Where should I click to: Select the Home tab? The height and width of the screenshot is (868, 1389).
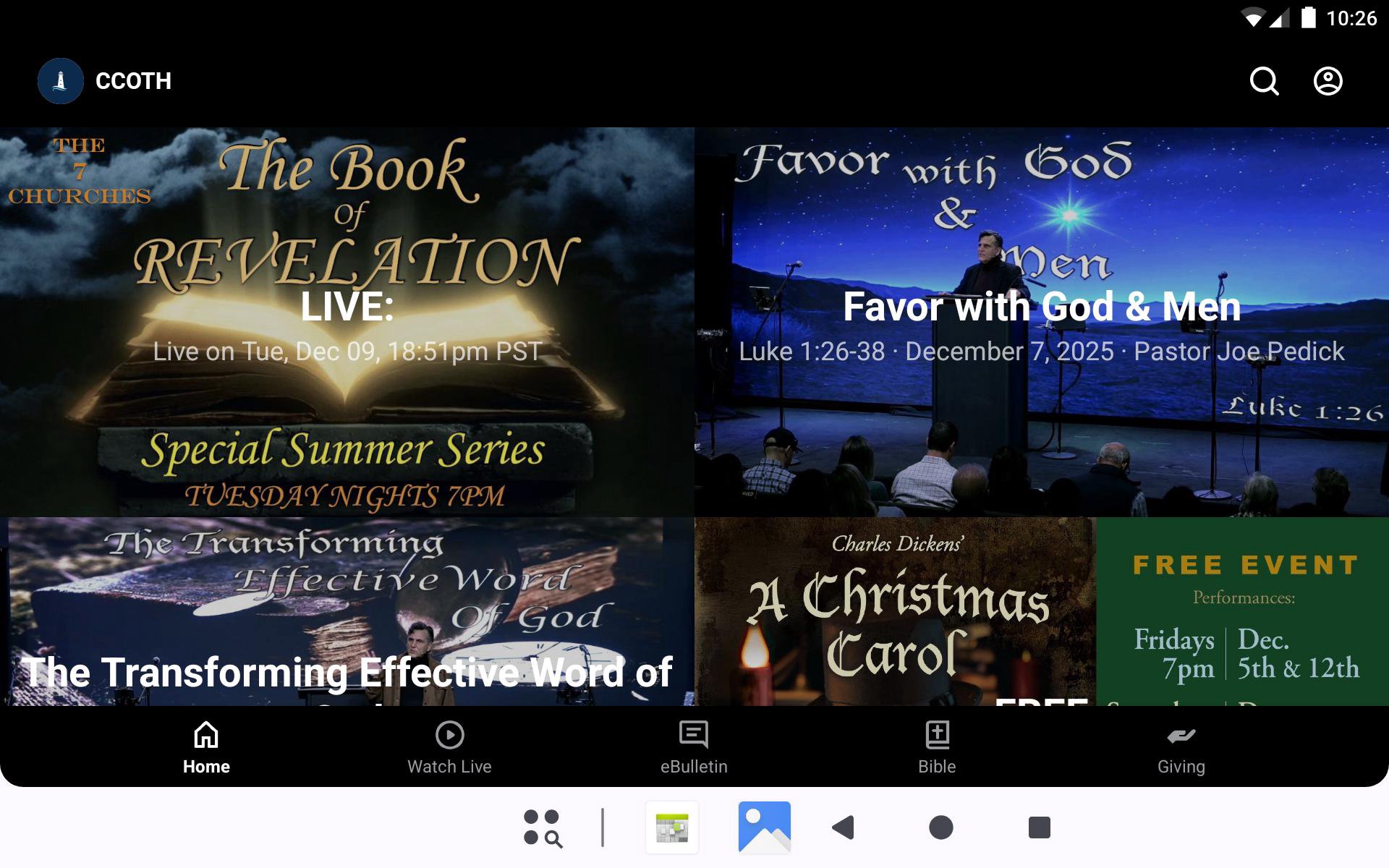click(206, 747)
